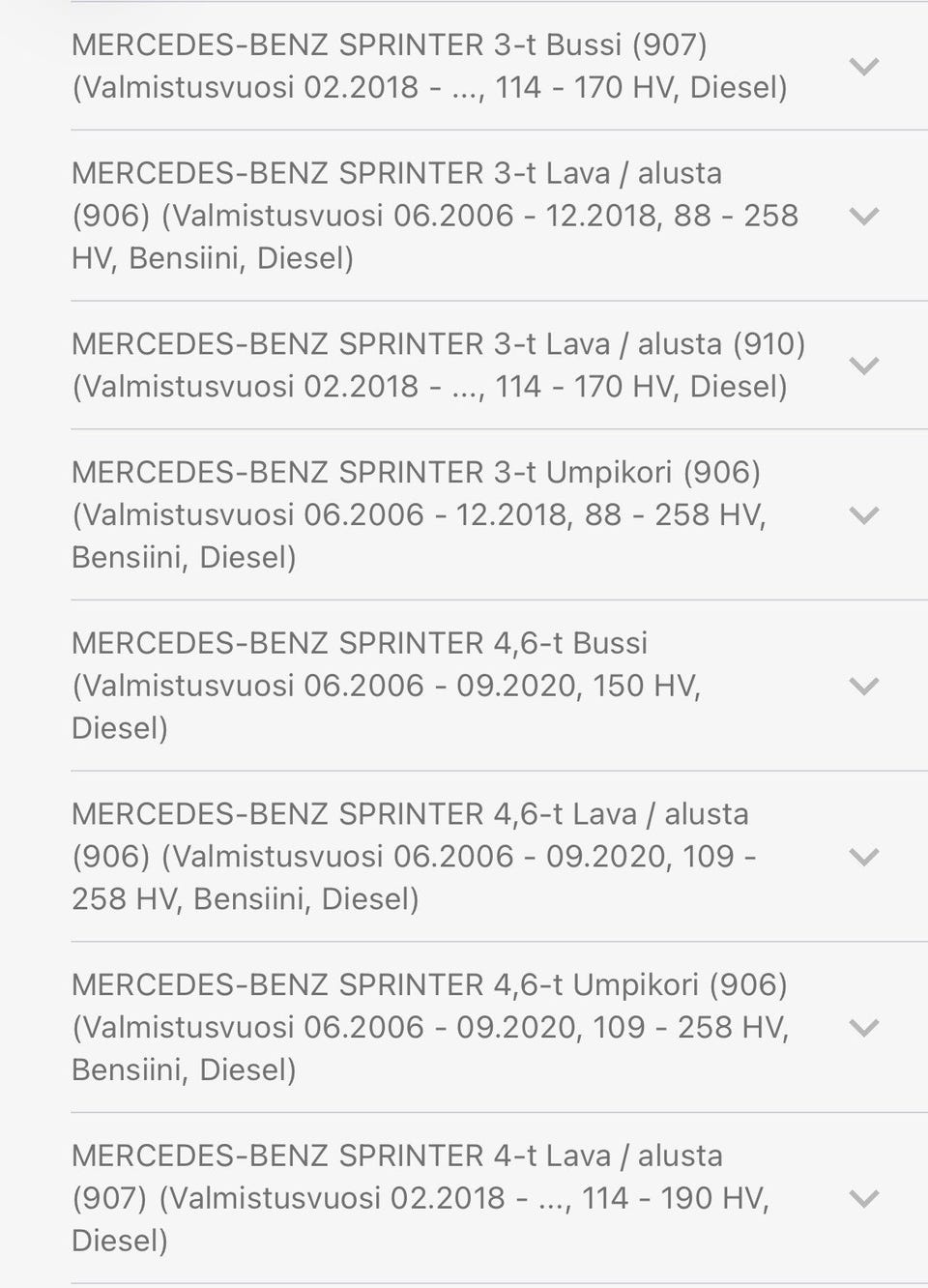Expand Sprinter 4-t Lava / alusta (907)
This screenshot has height=1288, width=928.
pos(863,1199)
